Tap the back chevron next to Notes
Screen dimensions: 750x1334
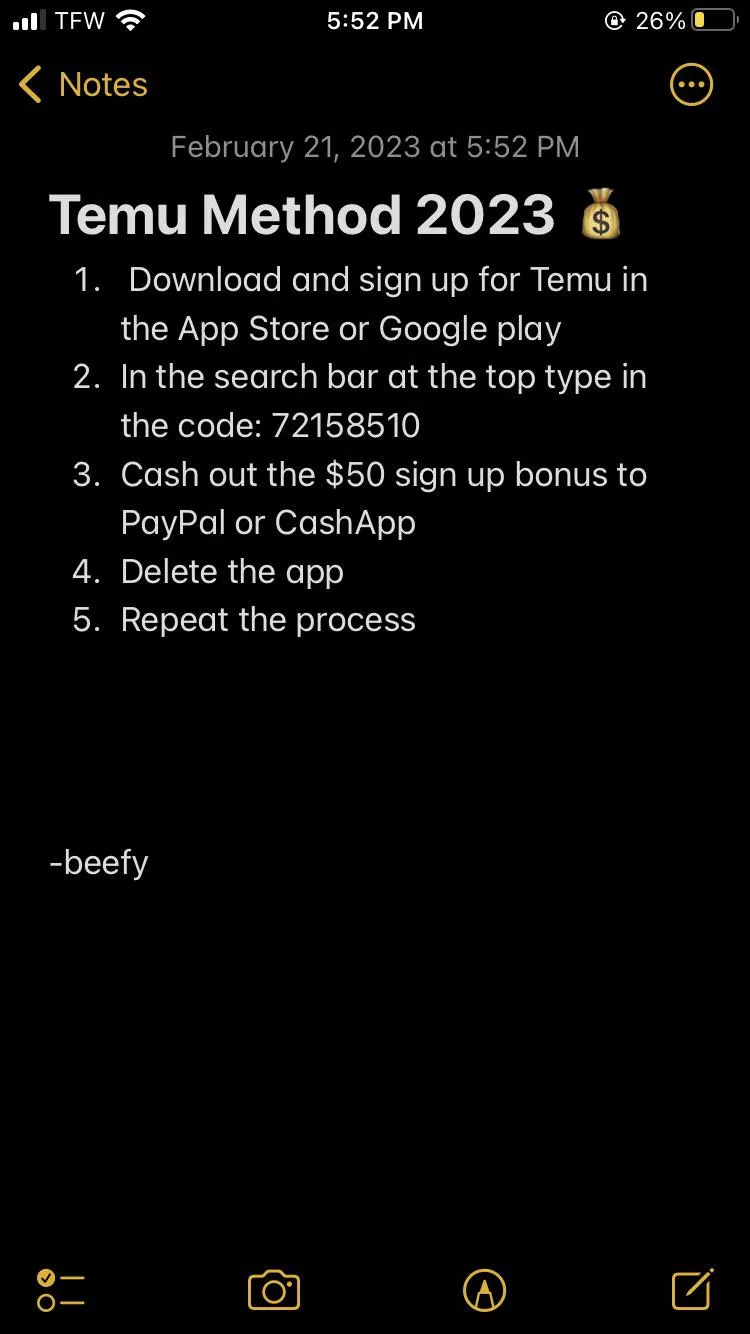tap(29, 85)
